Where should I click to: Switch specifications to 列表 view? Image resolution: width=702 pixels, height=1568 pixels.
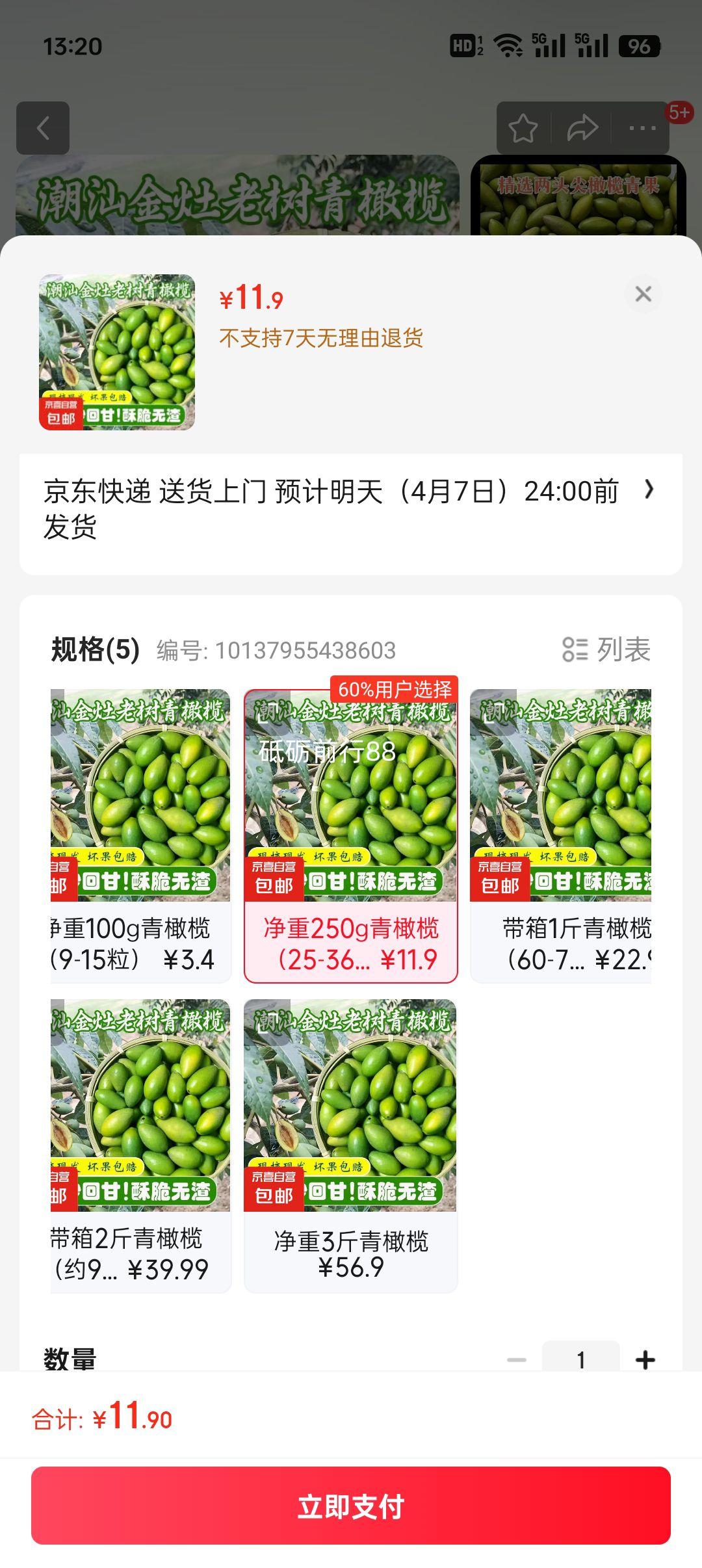606,649
